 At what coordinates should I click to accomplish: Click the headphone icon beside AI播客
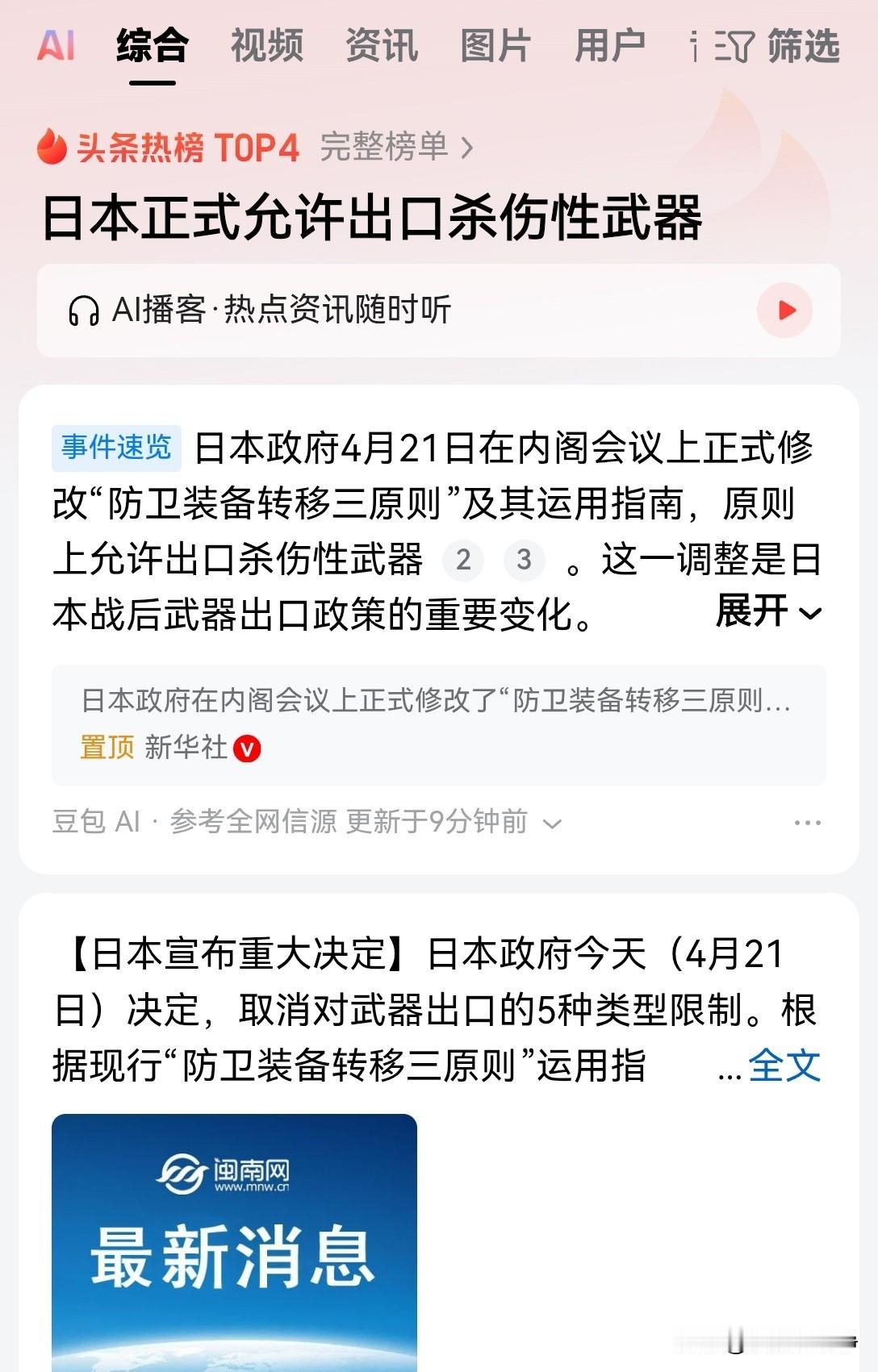(x=86, y=309)
